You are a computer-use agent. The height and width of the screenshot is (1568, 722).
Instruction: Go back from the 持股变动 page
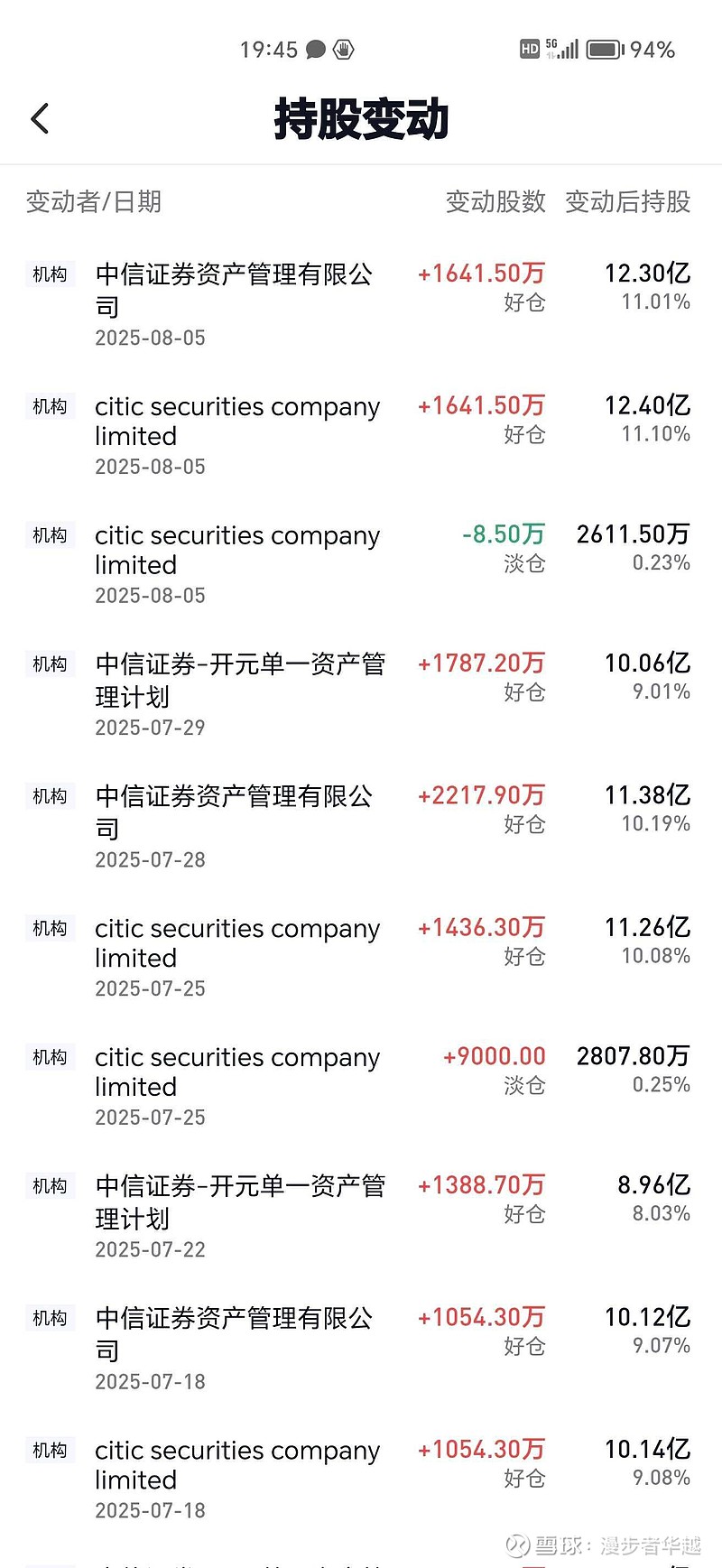[40, 118]
